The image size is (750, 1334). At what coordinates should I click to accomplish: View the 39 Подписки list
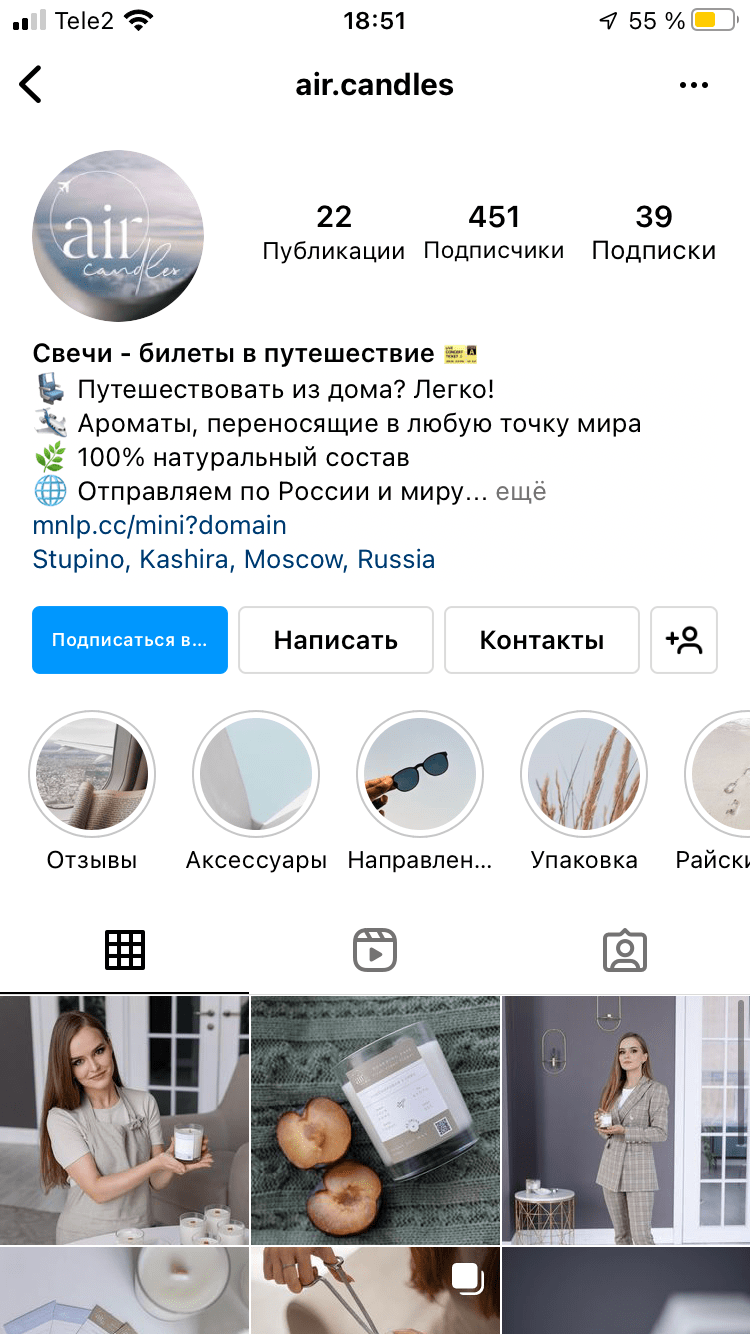coord(653,232)
